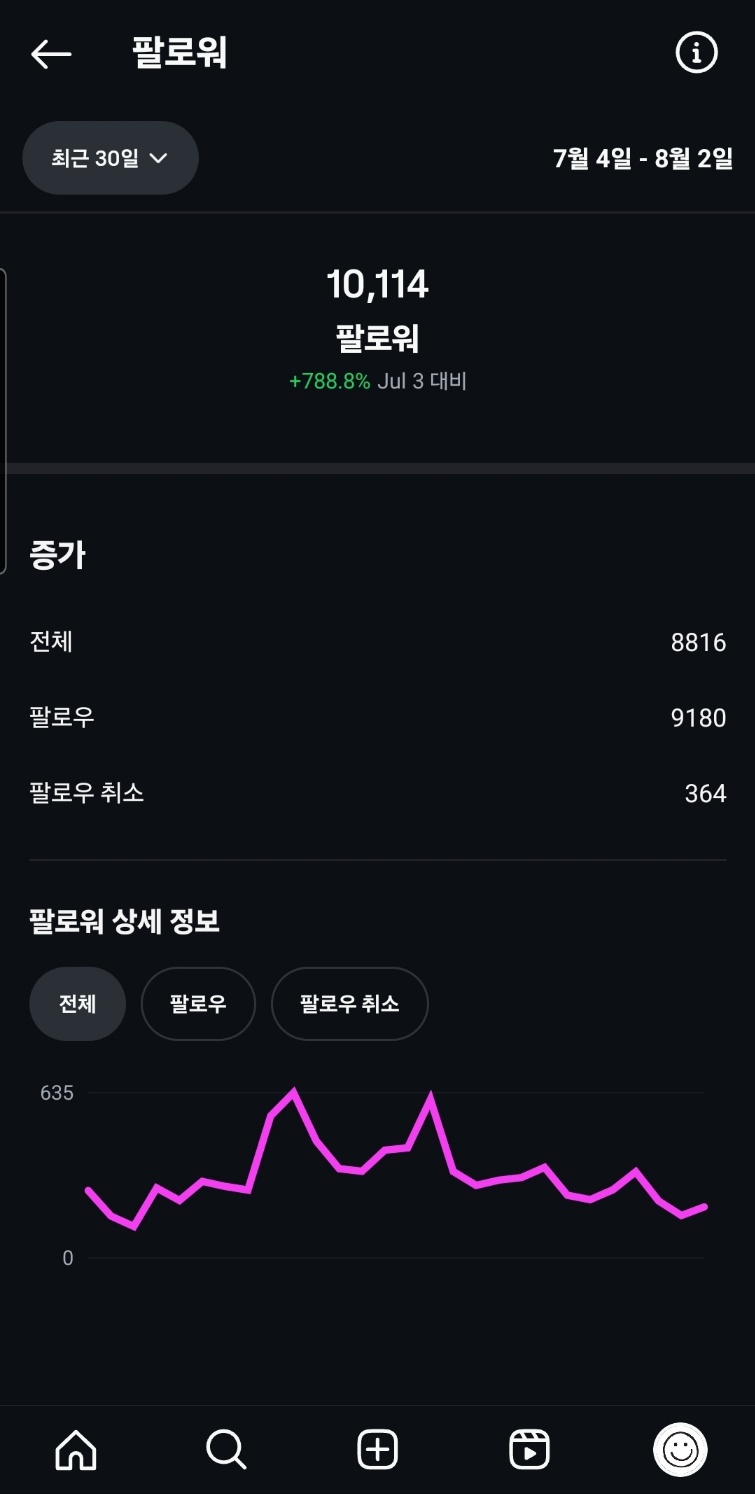The height and width of the screenshot is (1494, 755).
Task: Create a new post
Action: (x=378, y=1449)
